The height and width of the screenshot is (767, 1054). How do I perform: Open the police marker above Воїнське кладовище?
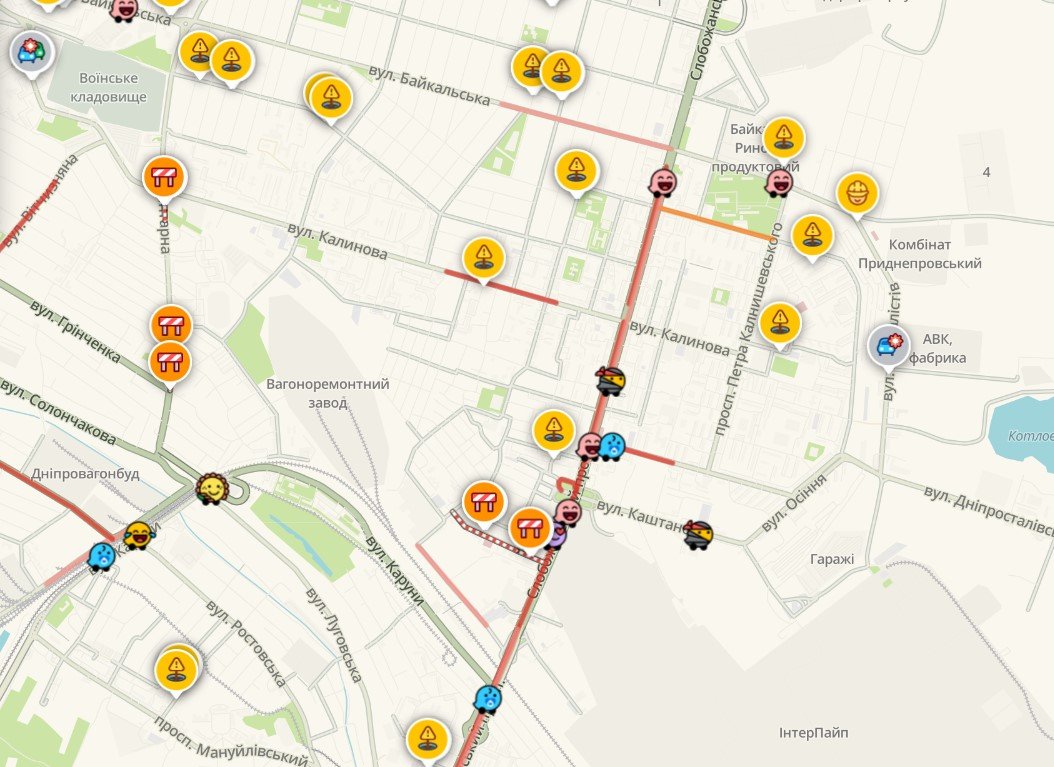coord(32,50)
